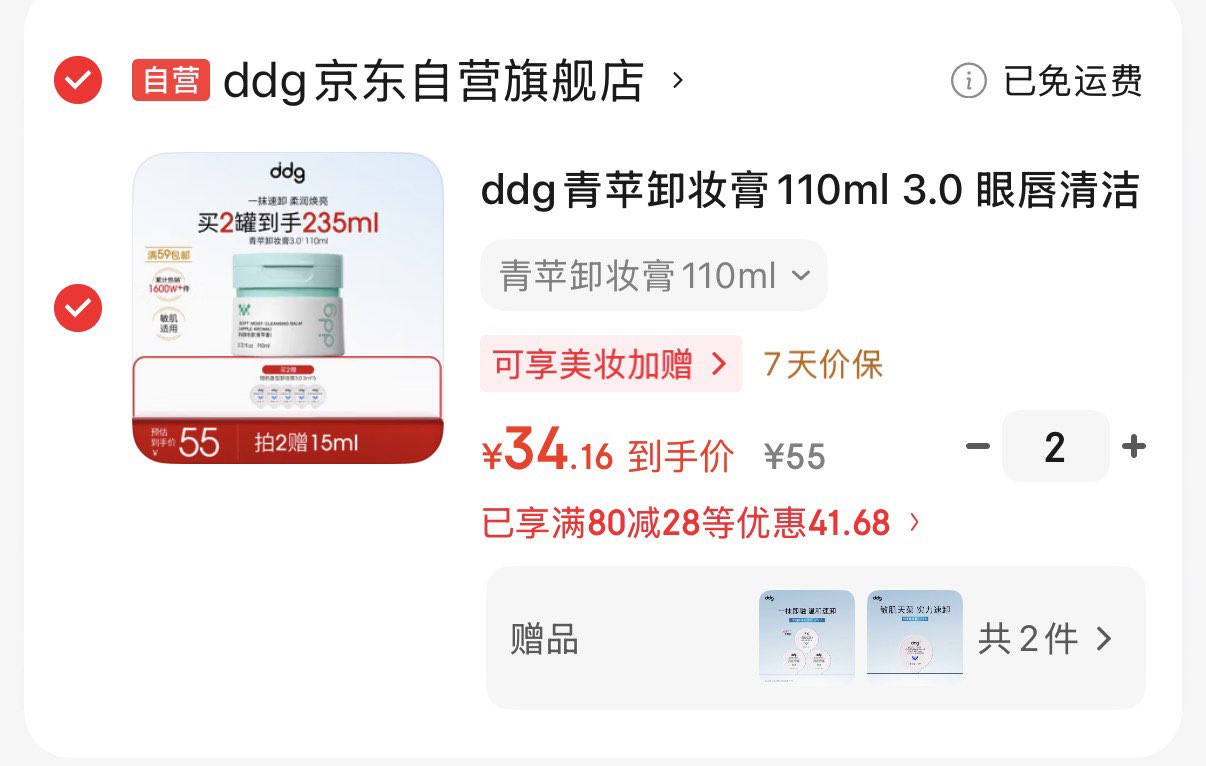View the 已免运费 shipping info

point(1046,81)
